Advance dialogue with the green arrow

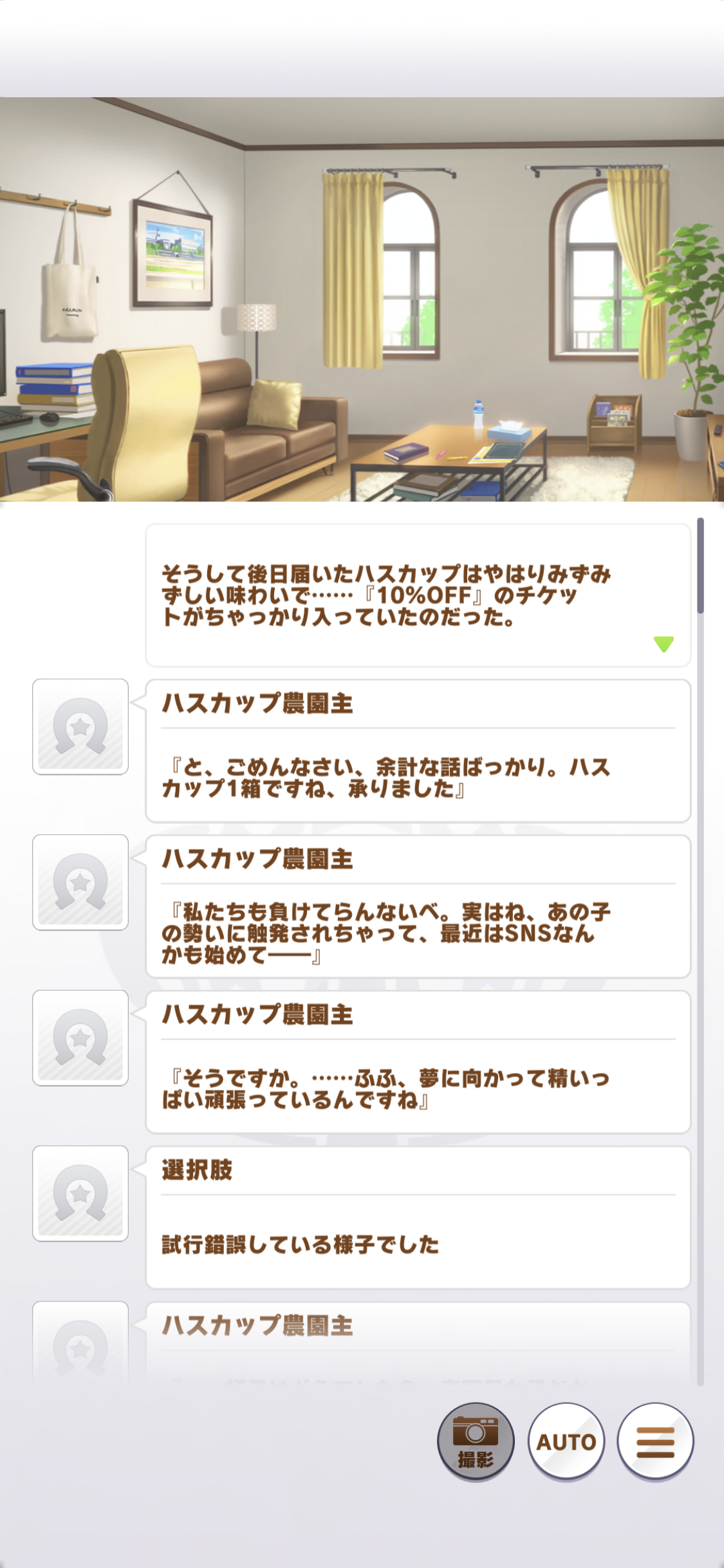click(663, 644)
